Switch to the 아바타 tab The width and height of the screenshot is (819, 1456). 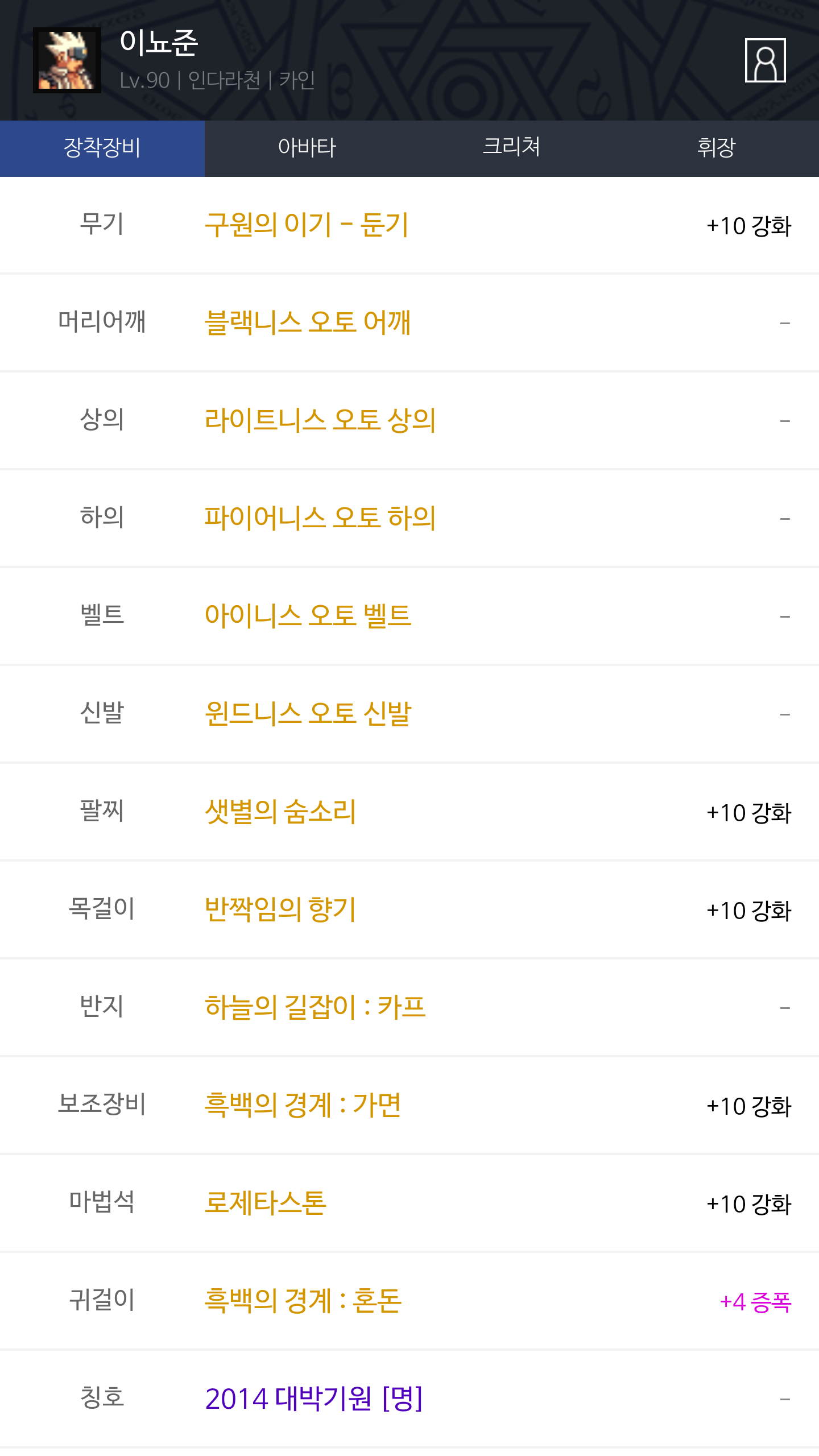pos(307,148)
